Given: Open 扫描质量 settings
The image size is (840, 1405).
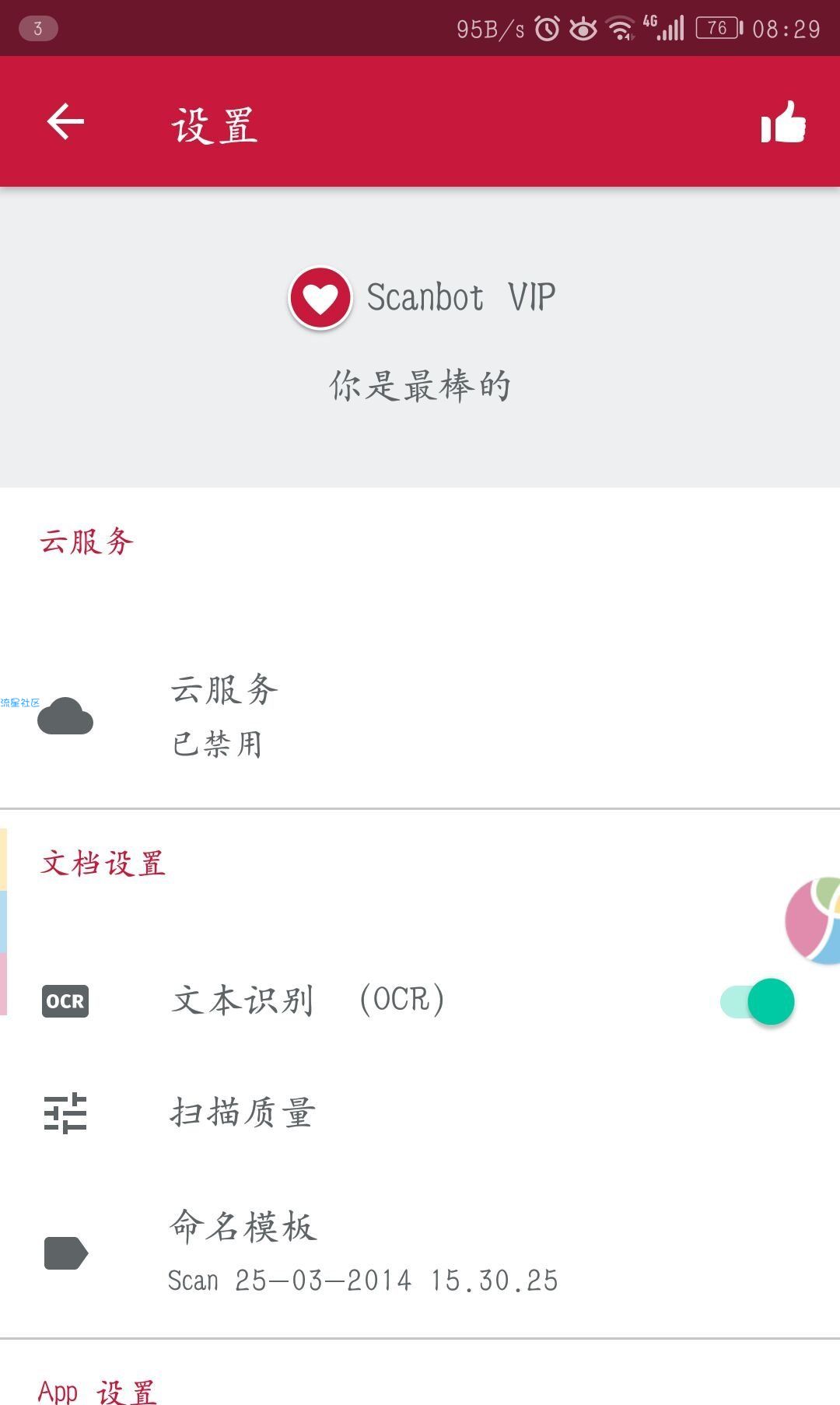Looking at the screenshot, I should [x=420, y=1112].
